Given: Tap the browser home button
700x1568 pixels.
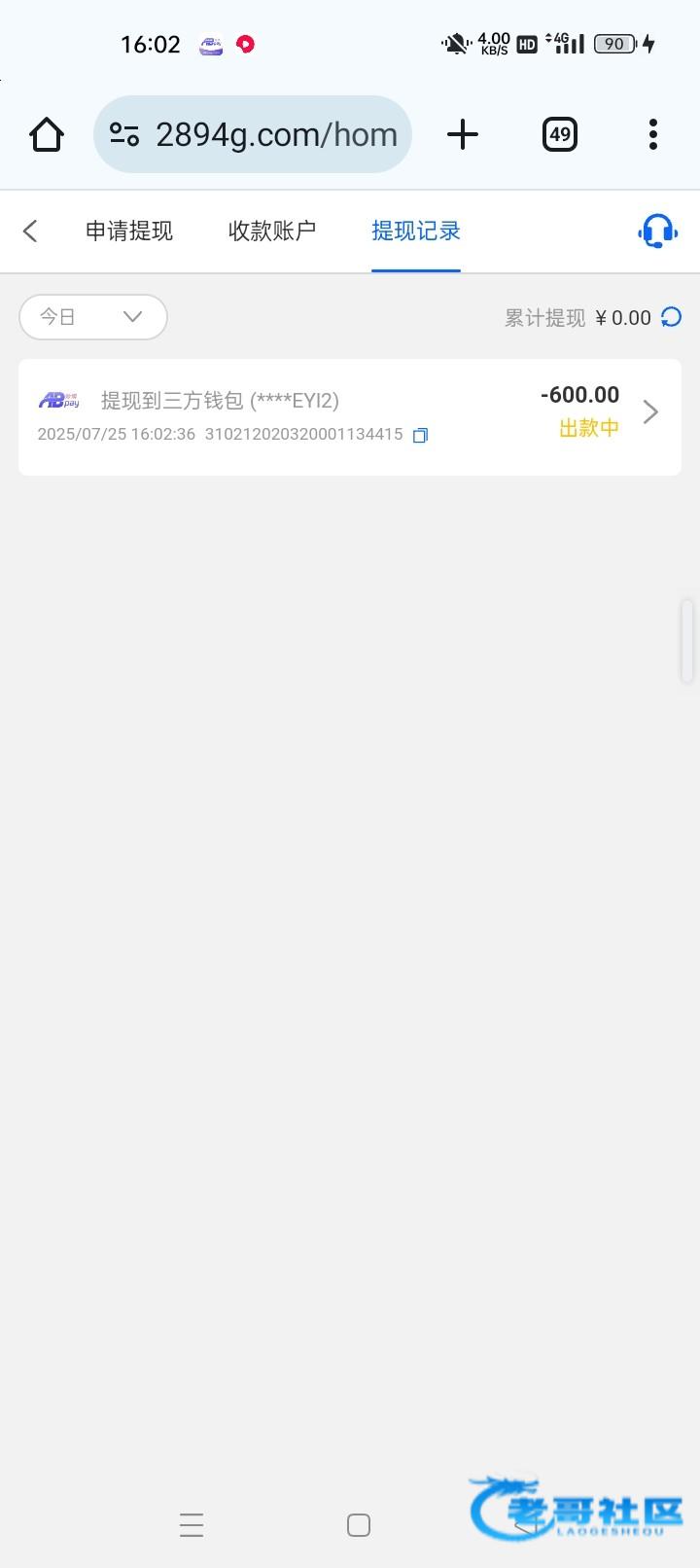Looking at the screenshot, I should tap(47, 134).
